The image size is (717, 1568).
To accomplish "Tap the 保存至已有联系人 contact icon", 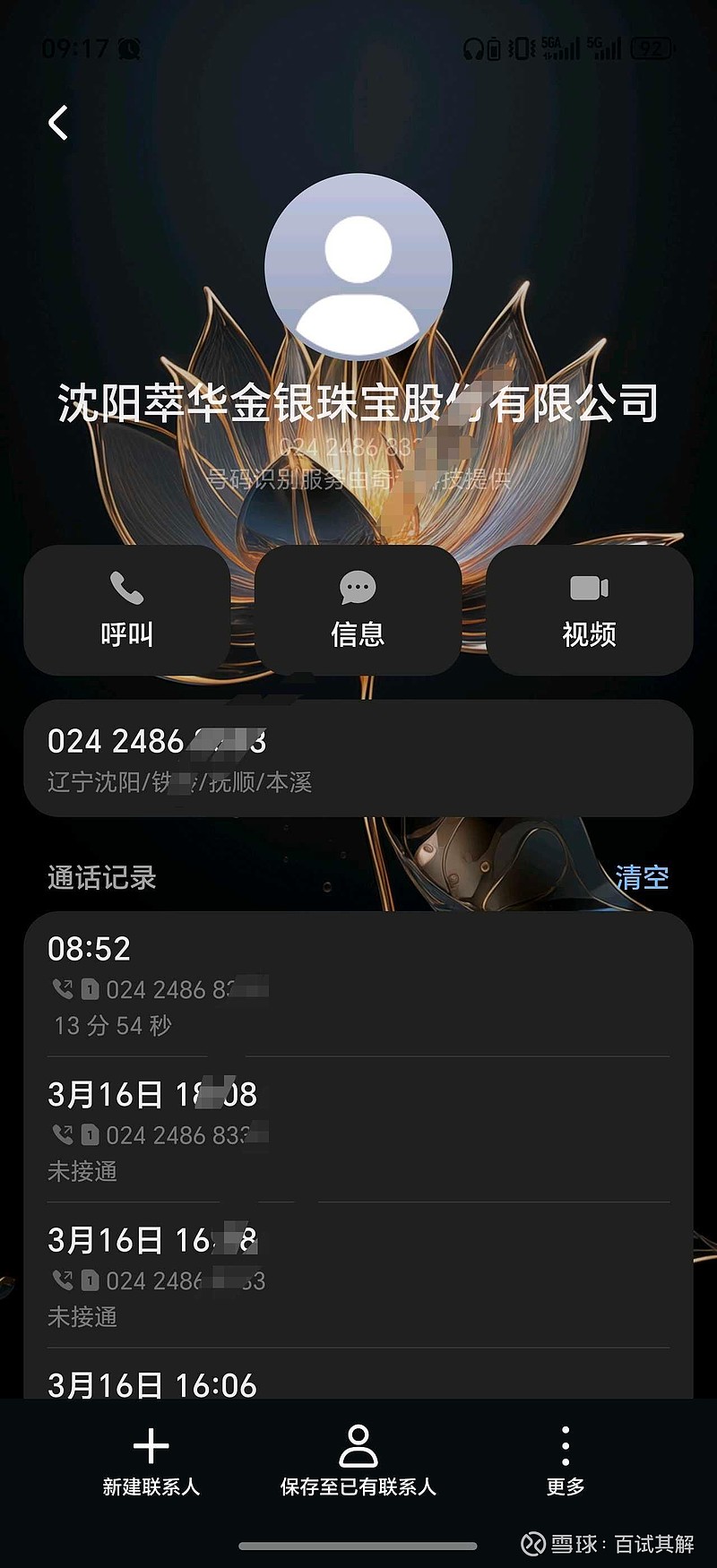I will click(358, 1447).
